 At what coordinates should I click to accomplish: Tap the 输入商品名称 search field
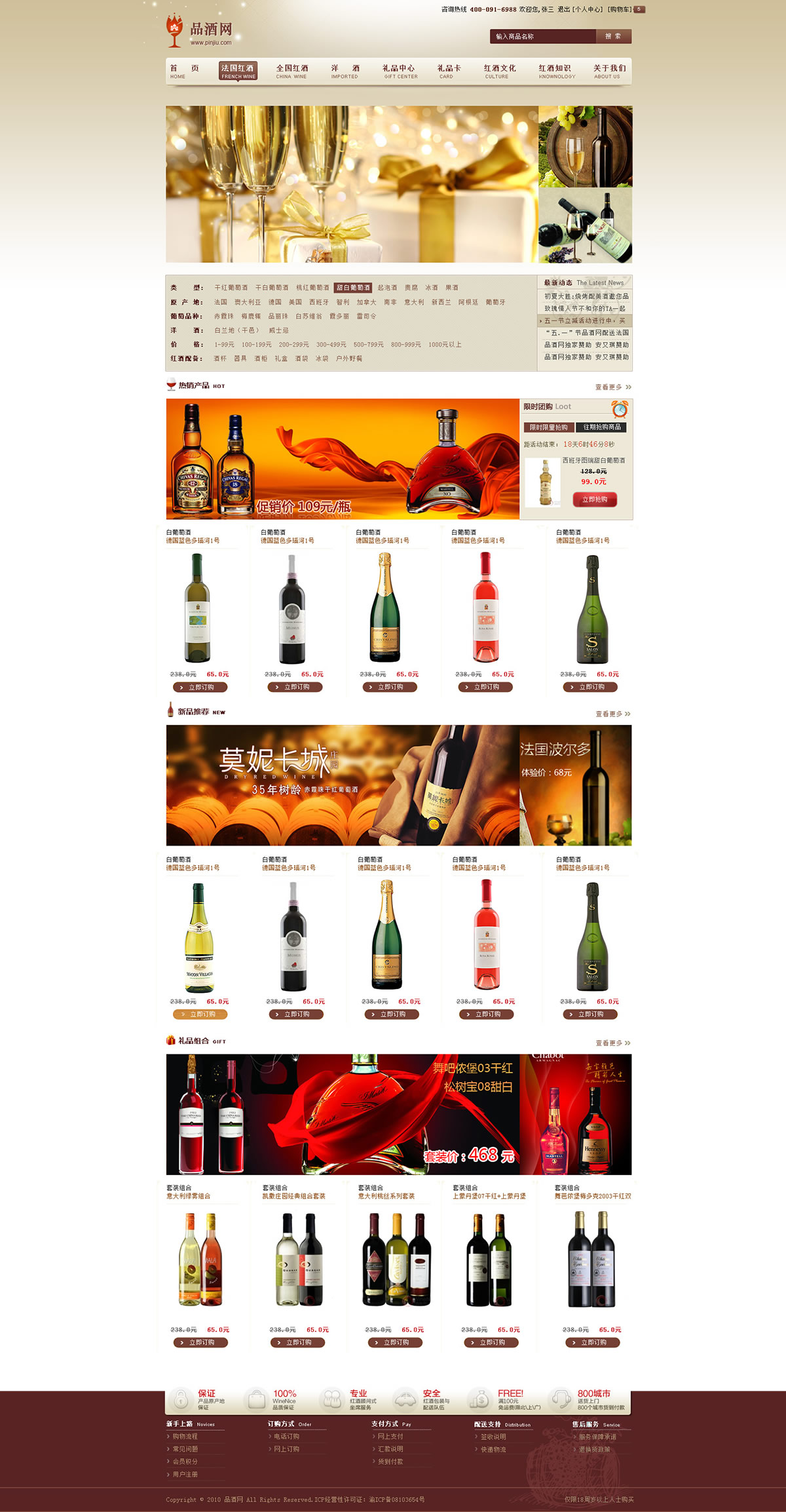point(543,37)
